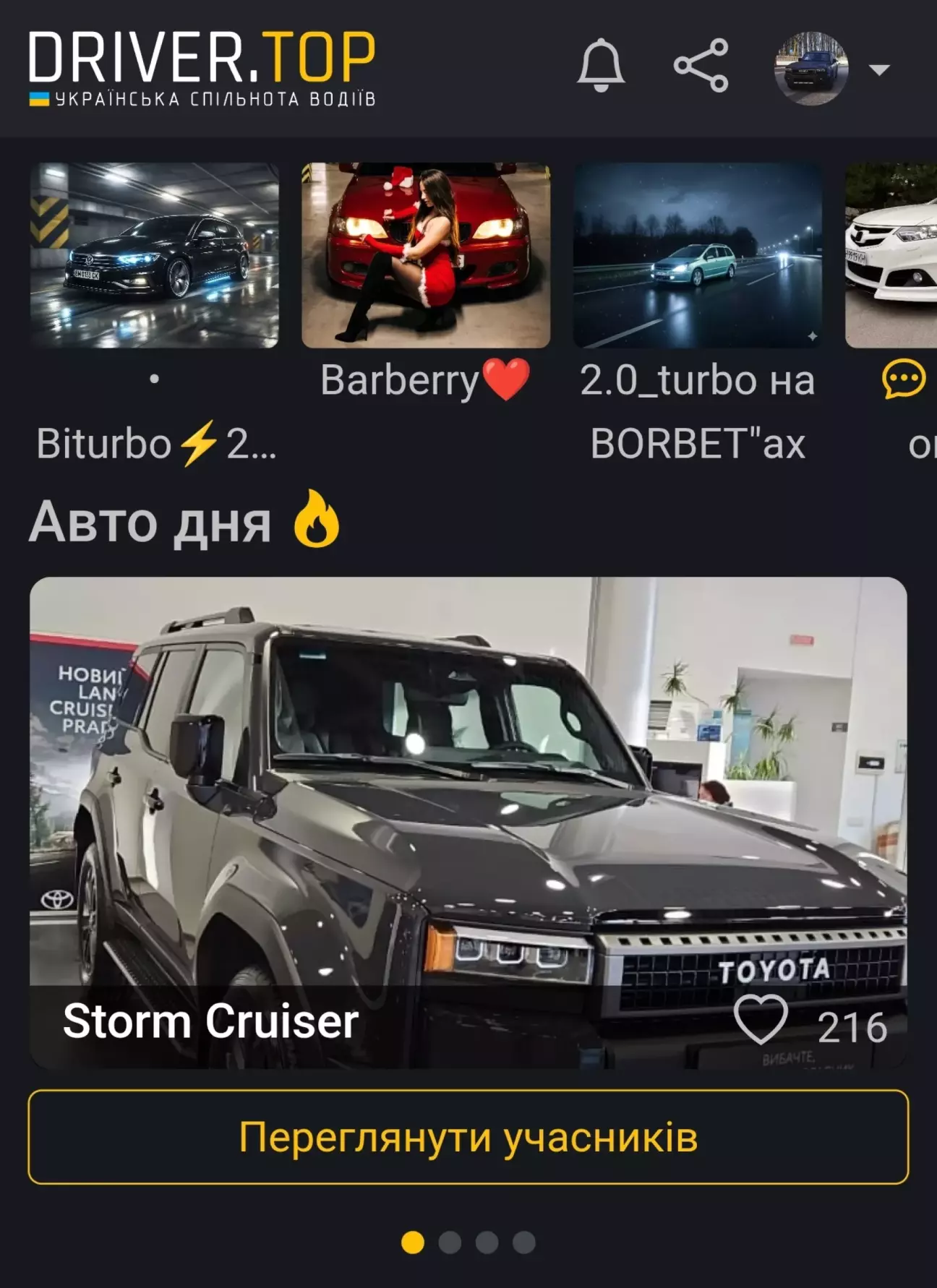Open the Biturbo car story tile
The height and width of the screenshot is (1288, 937).
(154, 256)
